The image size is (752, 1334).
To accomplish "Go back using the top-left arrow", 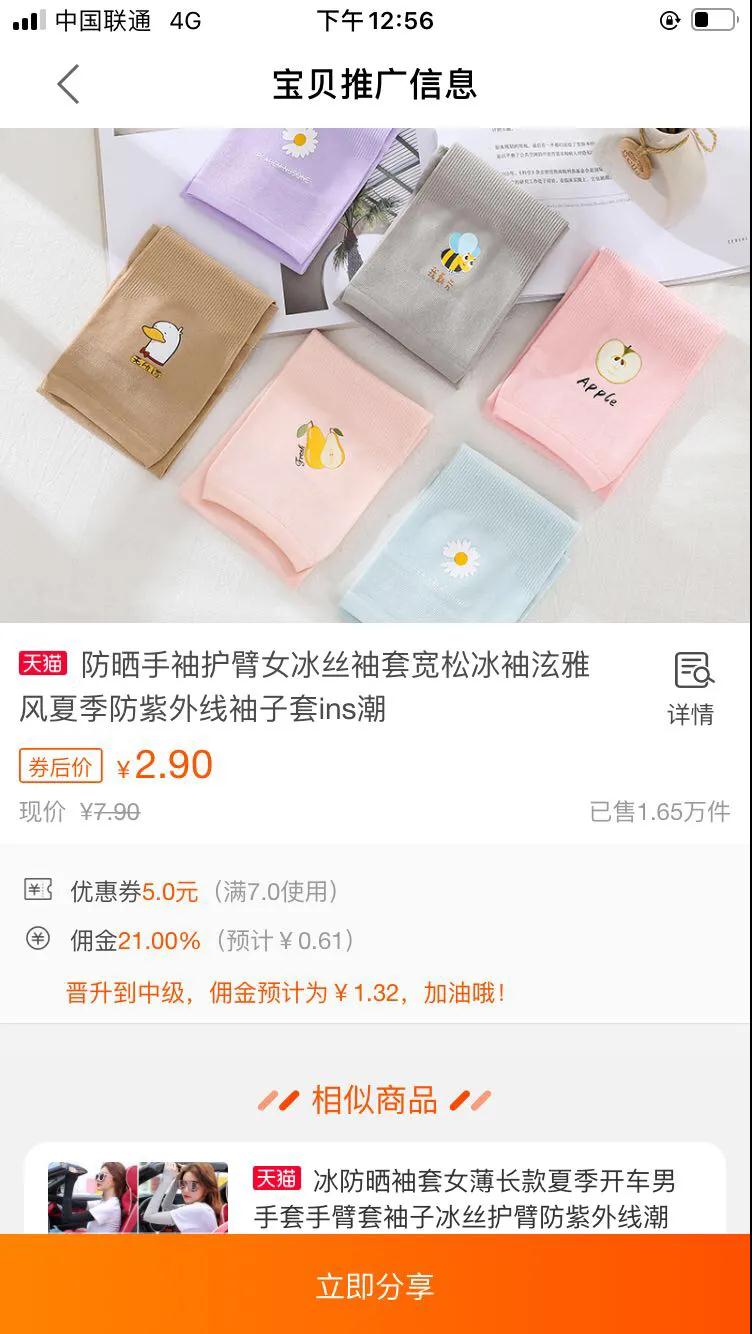I will (x=68, y=84).
